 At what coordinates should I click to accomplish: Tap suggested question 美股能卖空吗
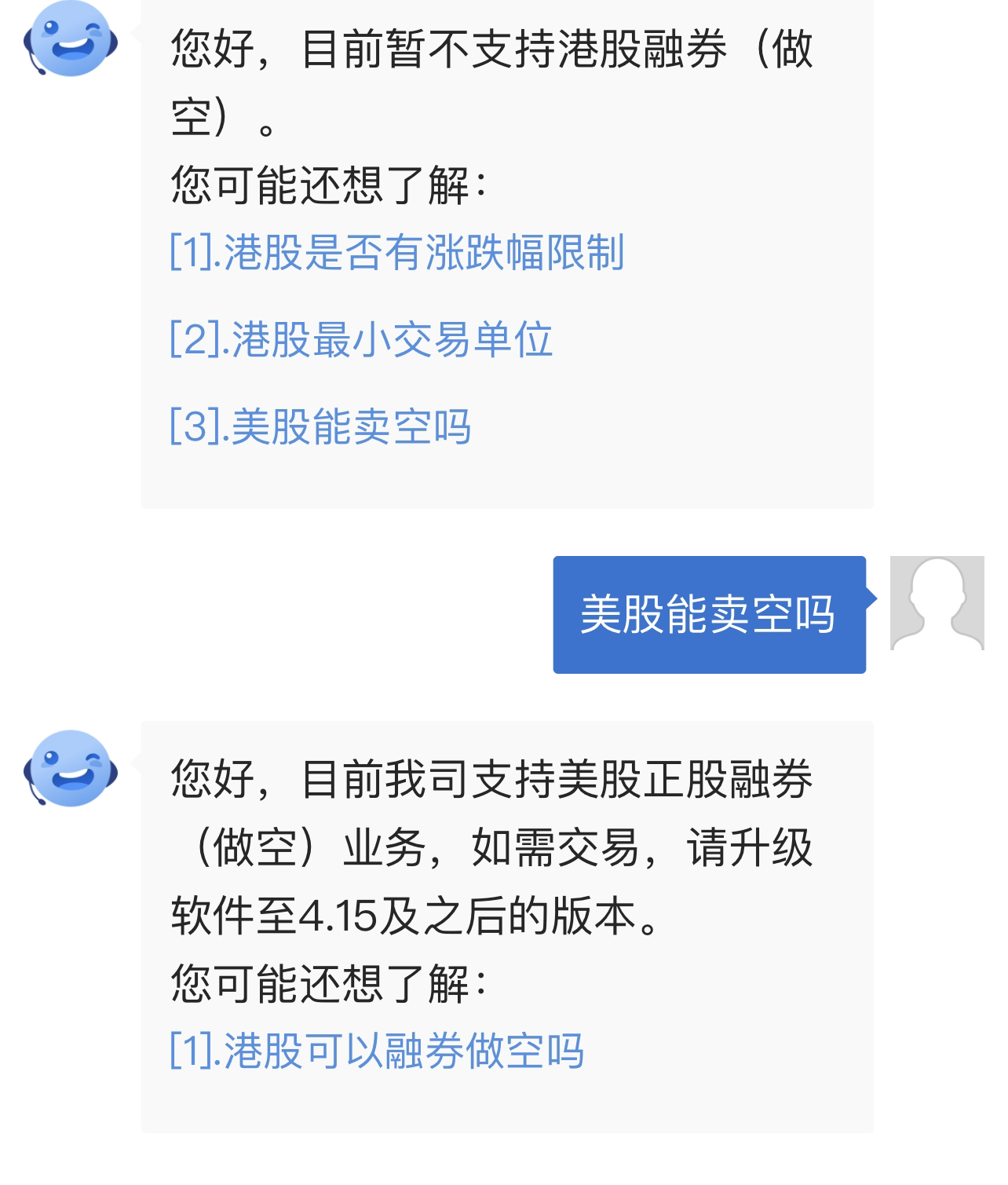tap(320, 426)
